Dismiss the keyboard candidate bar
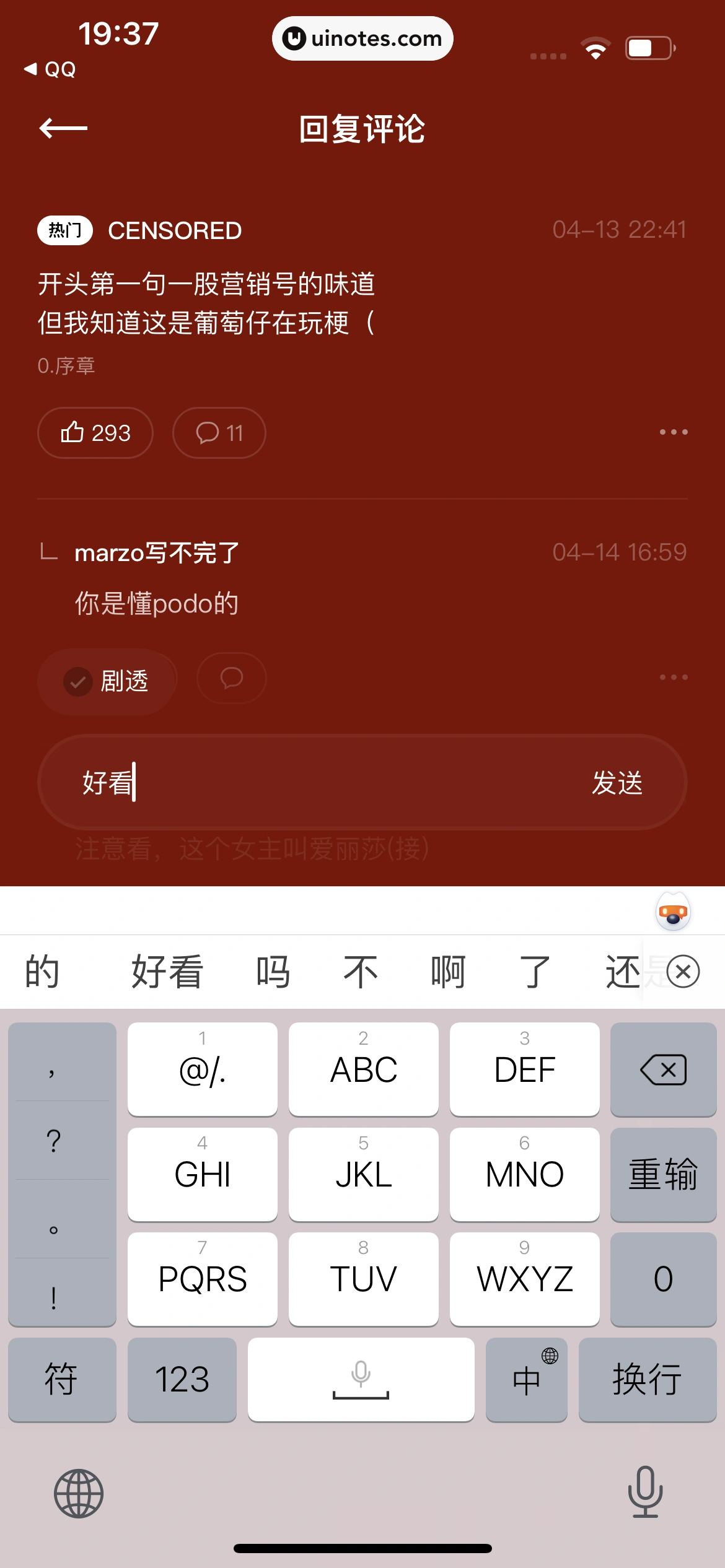The height and width of the screenshot is (1568, 725). [x=683, y=972]
